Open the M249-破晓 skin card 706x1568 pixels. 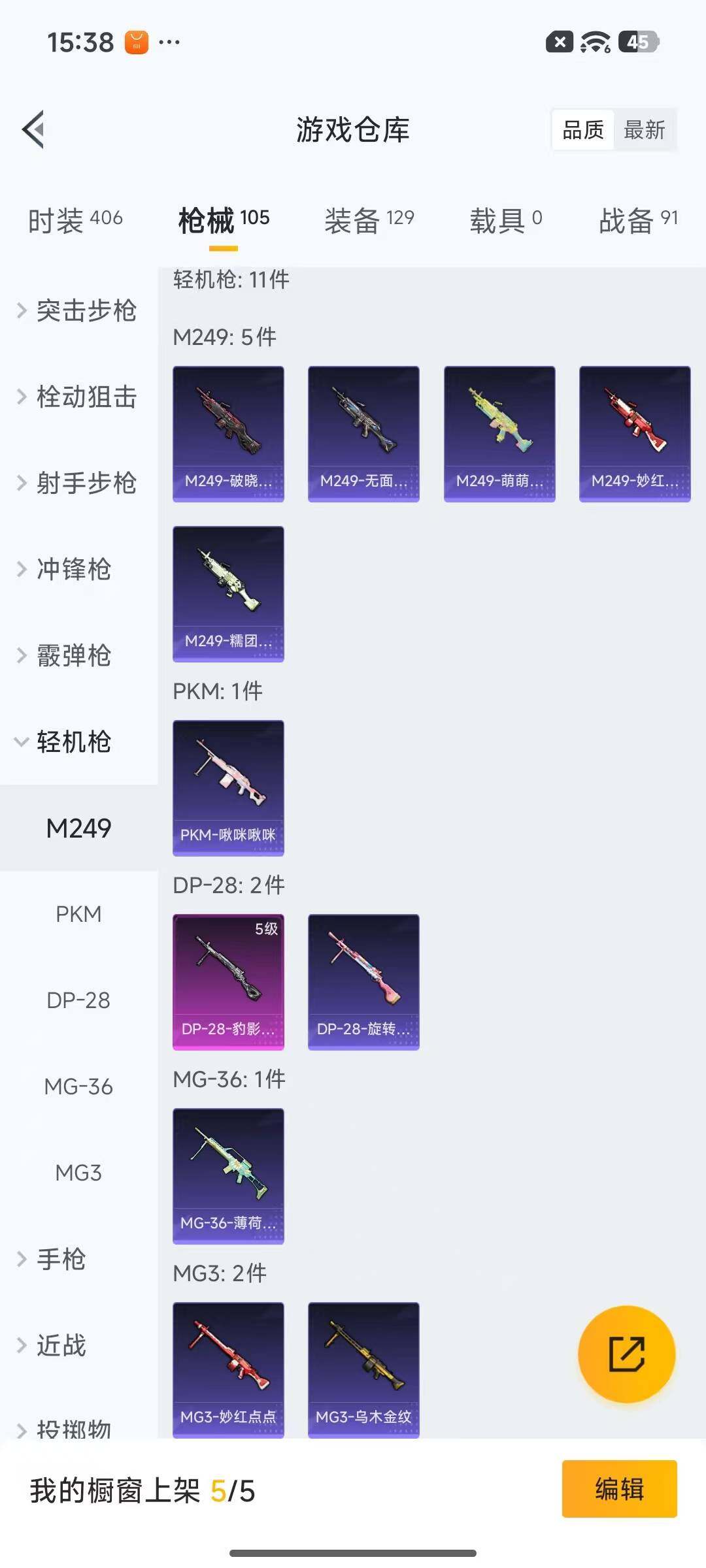tap(228, 434)
